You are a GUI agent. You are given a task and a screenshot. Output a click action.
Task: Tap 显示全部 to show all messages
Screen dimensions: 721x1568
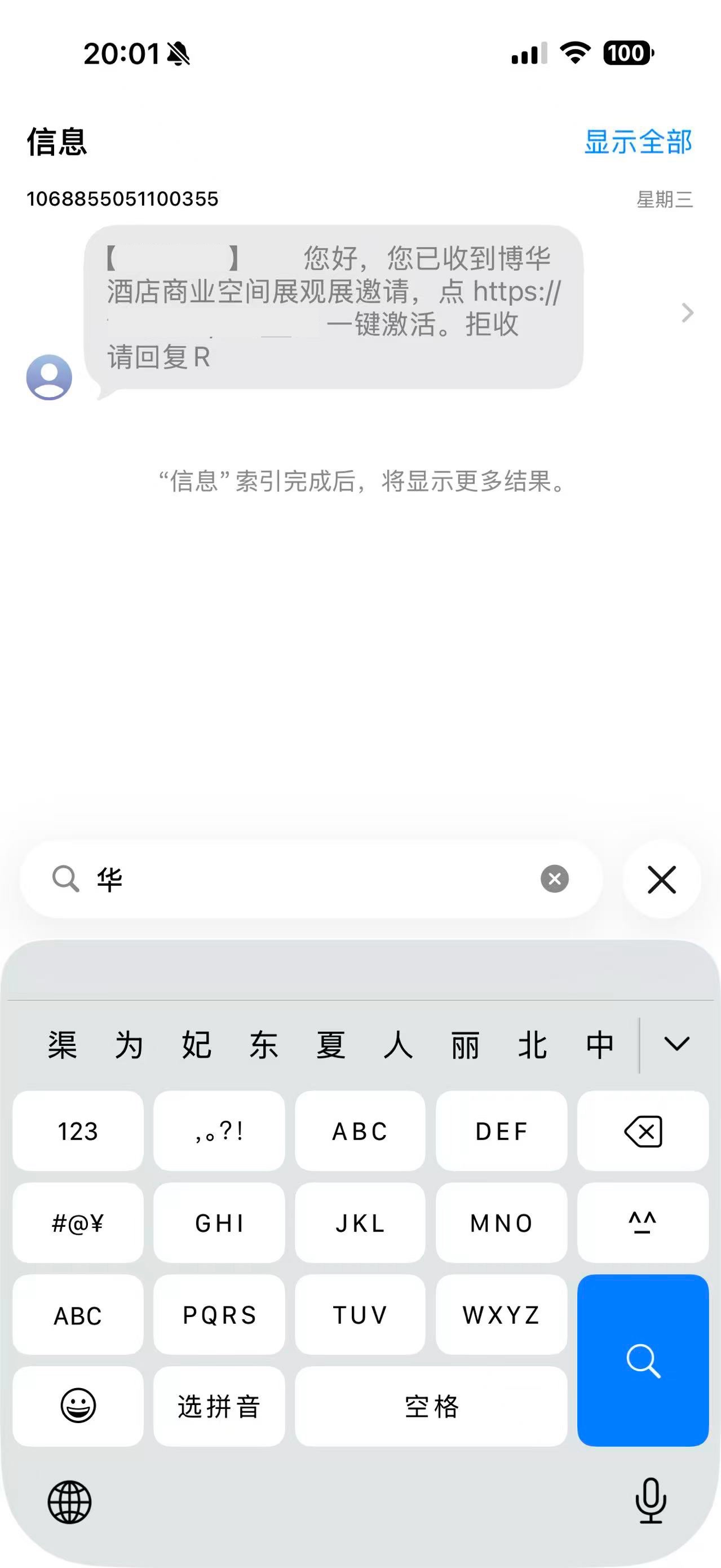pos(638,142)
